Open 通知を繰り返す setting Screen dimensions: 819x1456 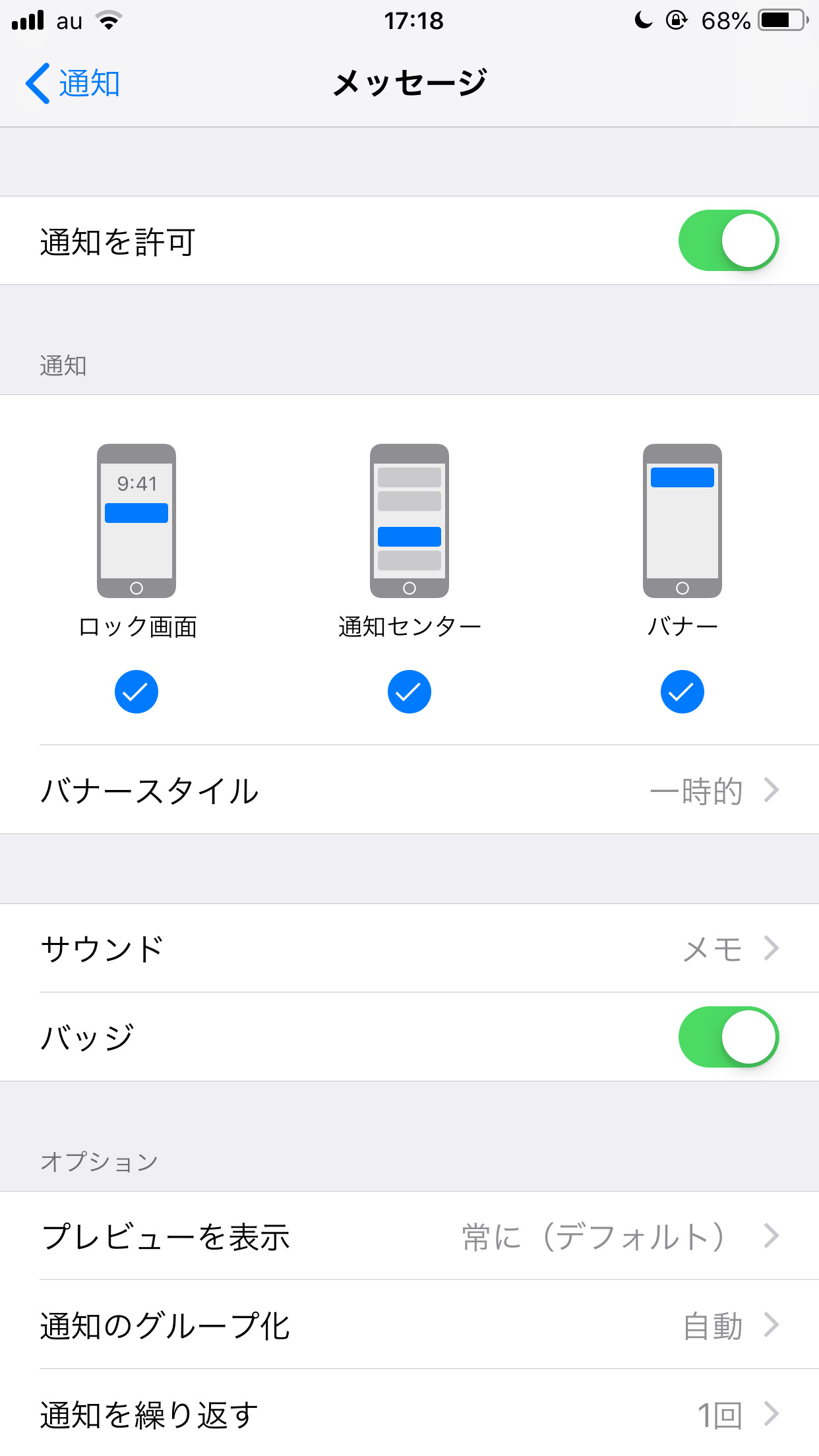coord(409,1413)
